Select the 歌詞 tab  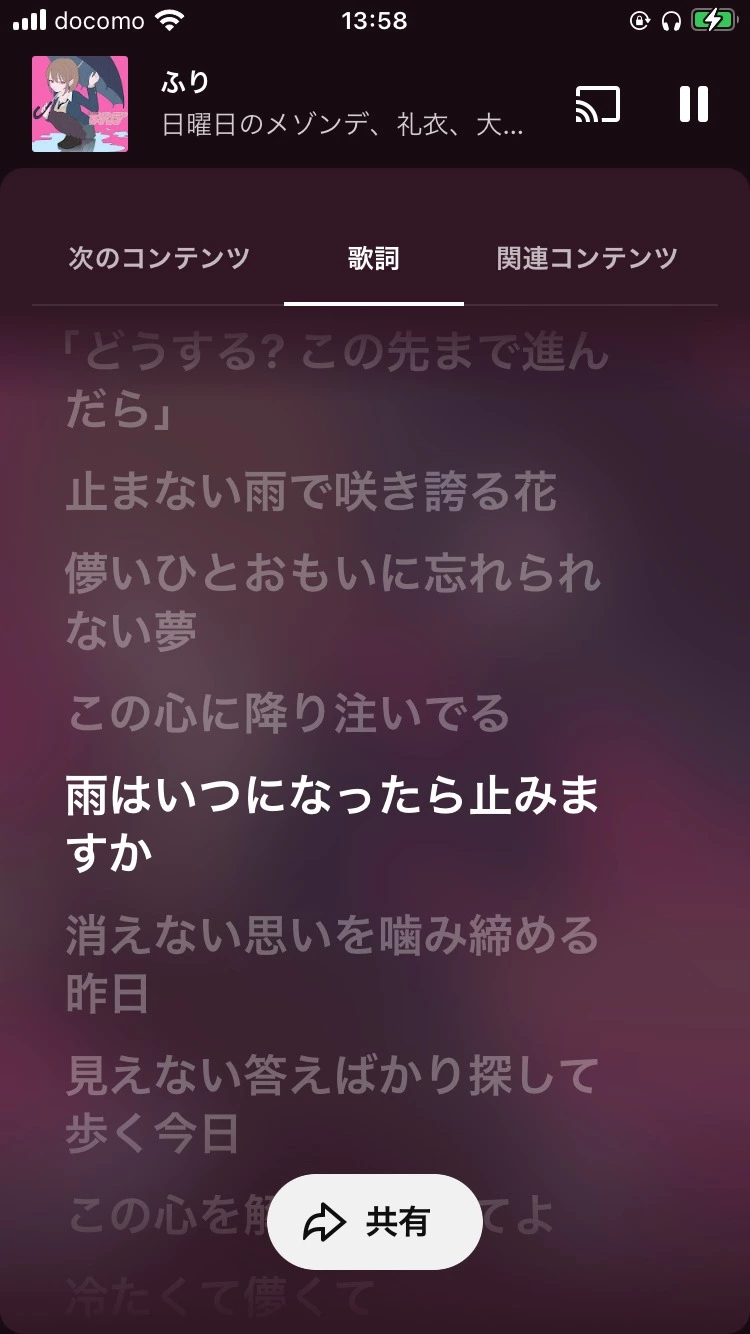[374, 258]
